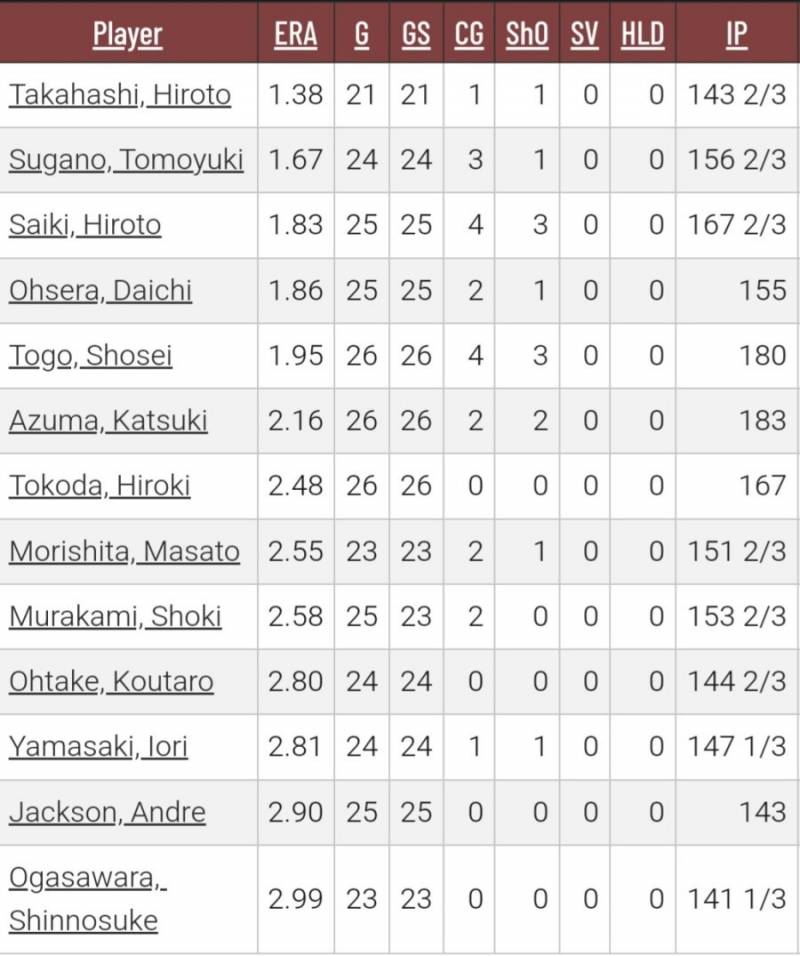This screenshot has height=956, width=800.
Task: Open Morishita, Masato player link
Action: pyautogui.click(x=125, y=551)
